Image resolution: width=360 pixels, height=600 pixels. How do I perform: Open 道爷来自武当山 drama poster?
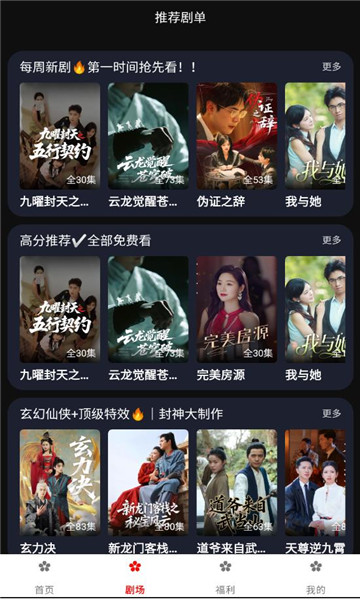coord(236,483)
